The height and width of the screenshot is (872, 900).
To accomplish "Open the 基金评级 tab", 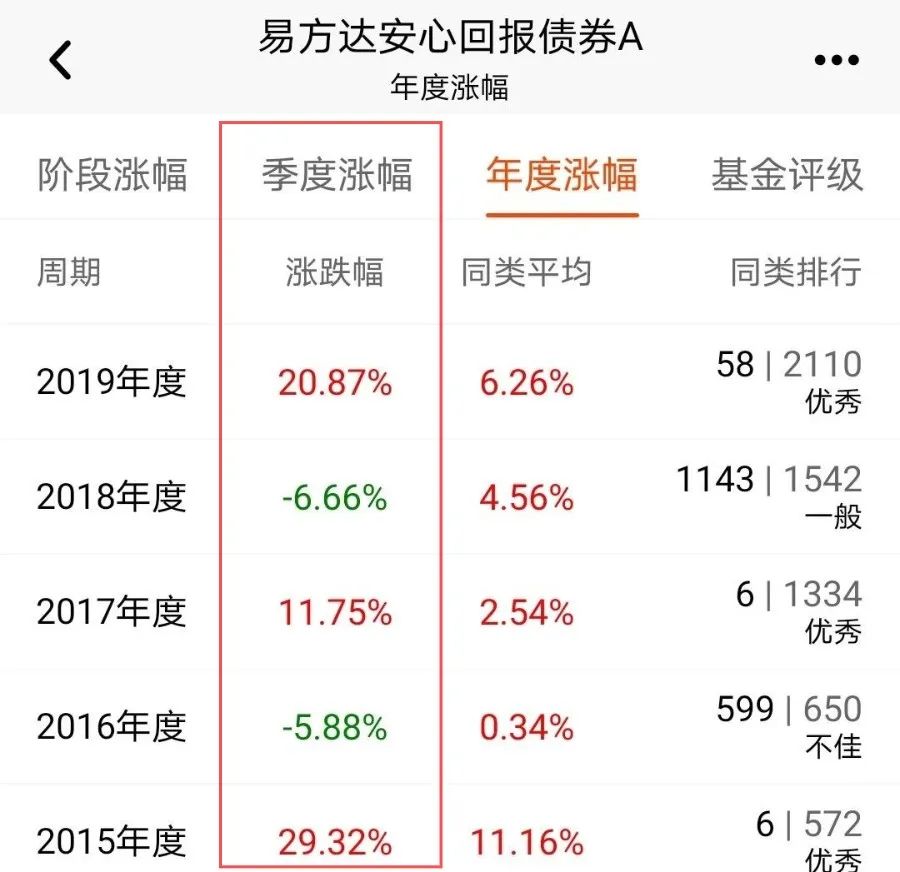I will click(787, 175).
